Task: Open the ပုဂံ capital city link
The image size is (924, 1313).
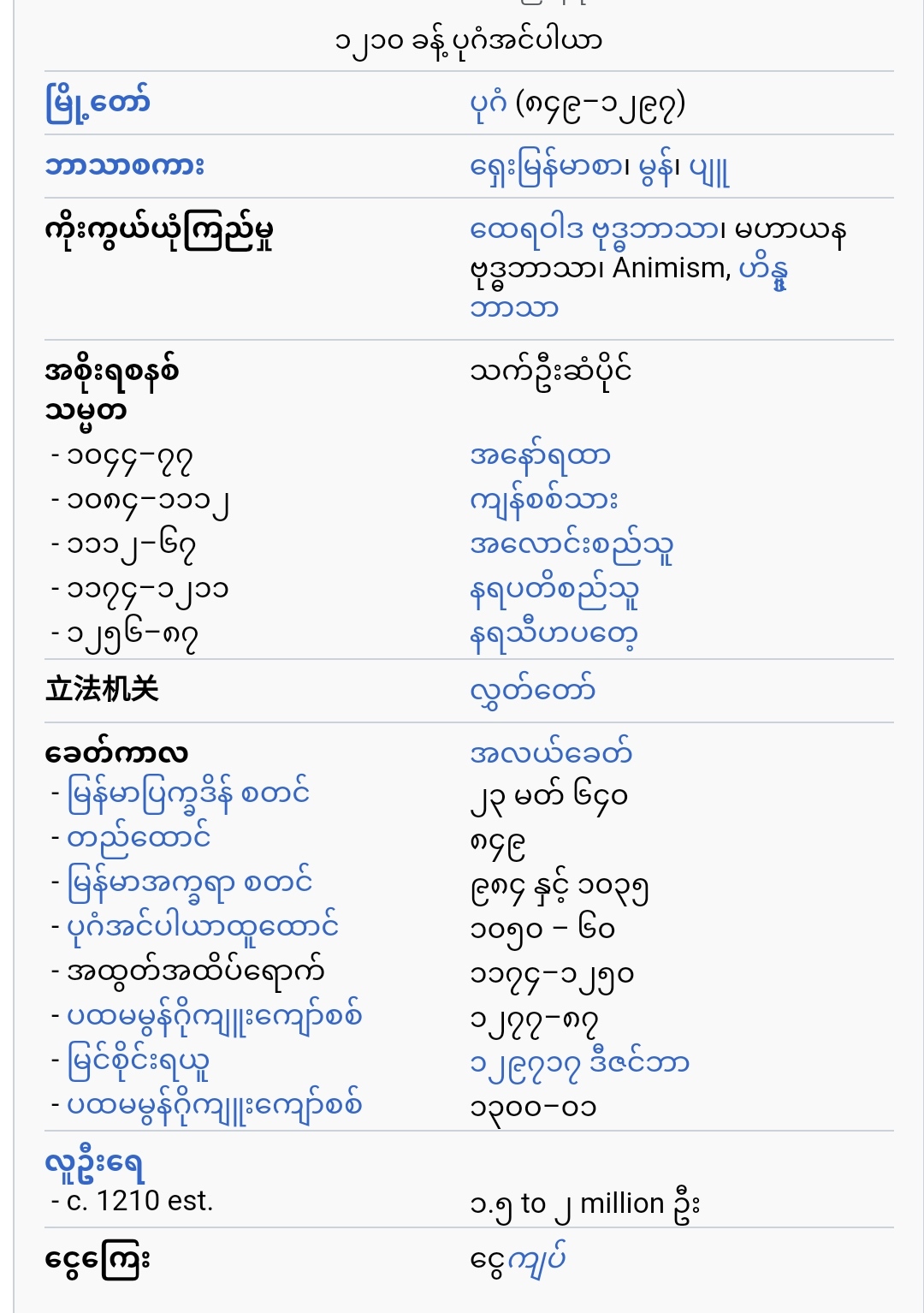Action: pos(489,104)
